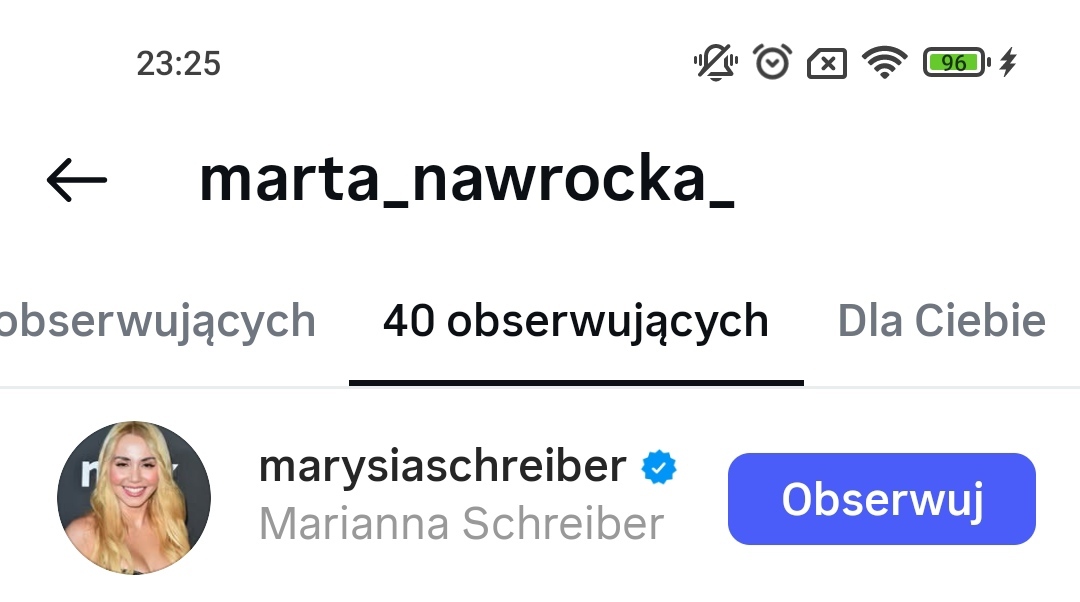
Task: Follow marysiaschreiber with Obserwuj button
Action: point(881,499)
